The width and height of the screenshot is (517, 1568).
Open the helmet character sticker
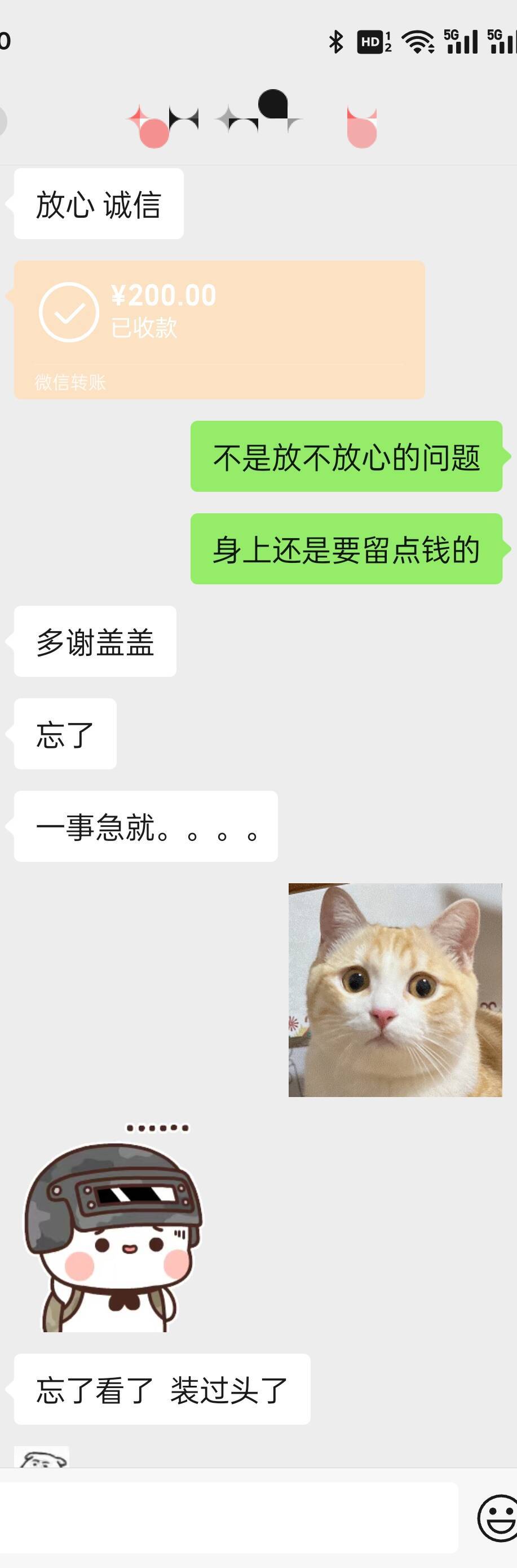click(113, 1230)
